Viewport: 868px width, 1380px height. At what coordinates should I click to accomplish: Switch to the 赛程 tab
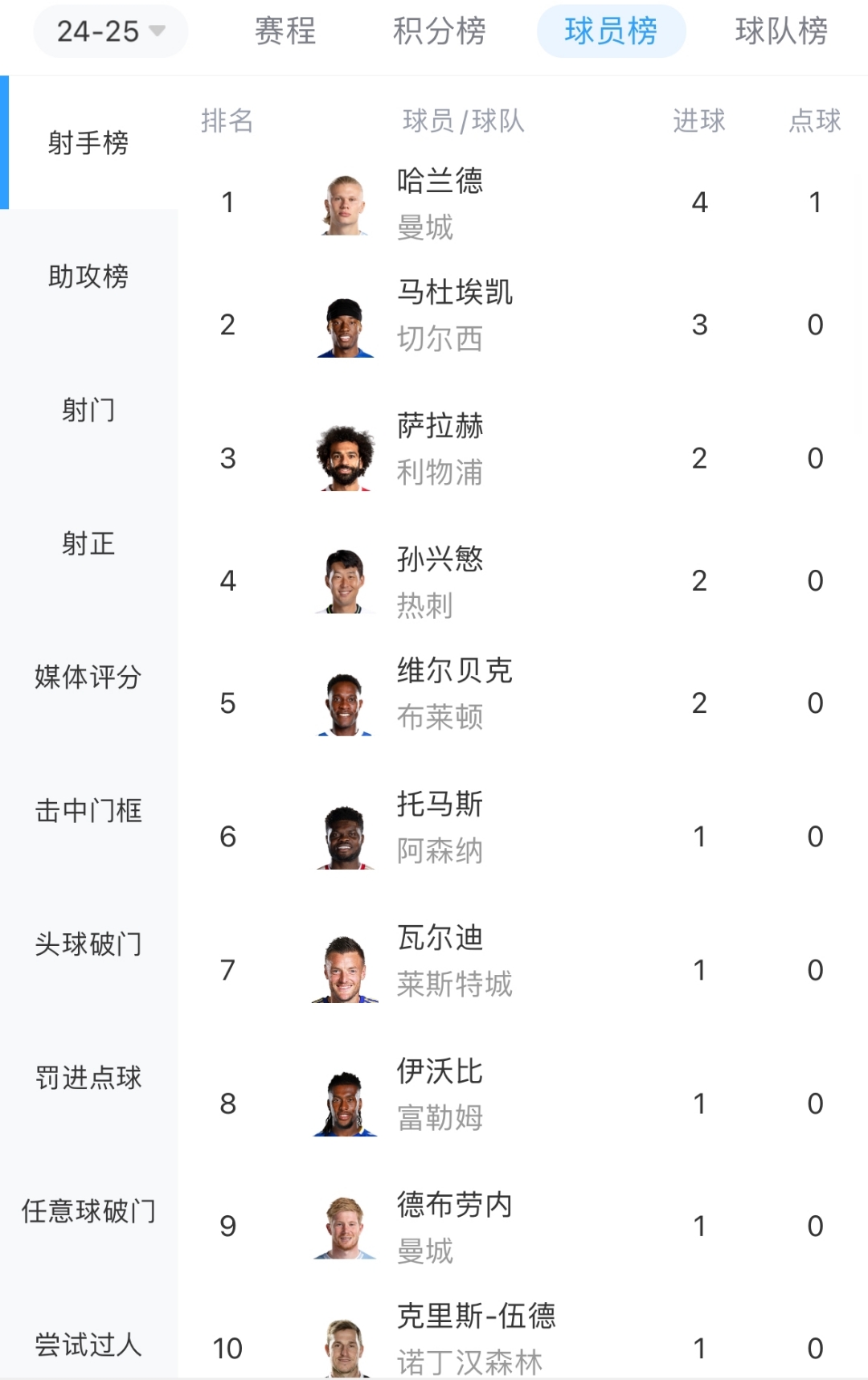[x=285, y=31]
